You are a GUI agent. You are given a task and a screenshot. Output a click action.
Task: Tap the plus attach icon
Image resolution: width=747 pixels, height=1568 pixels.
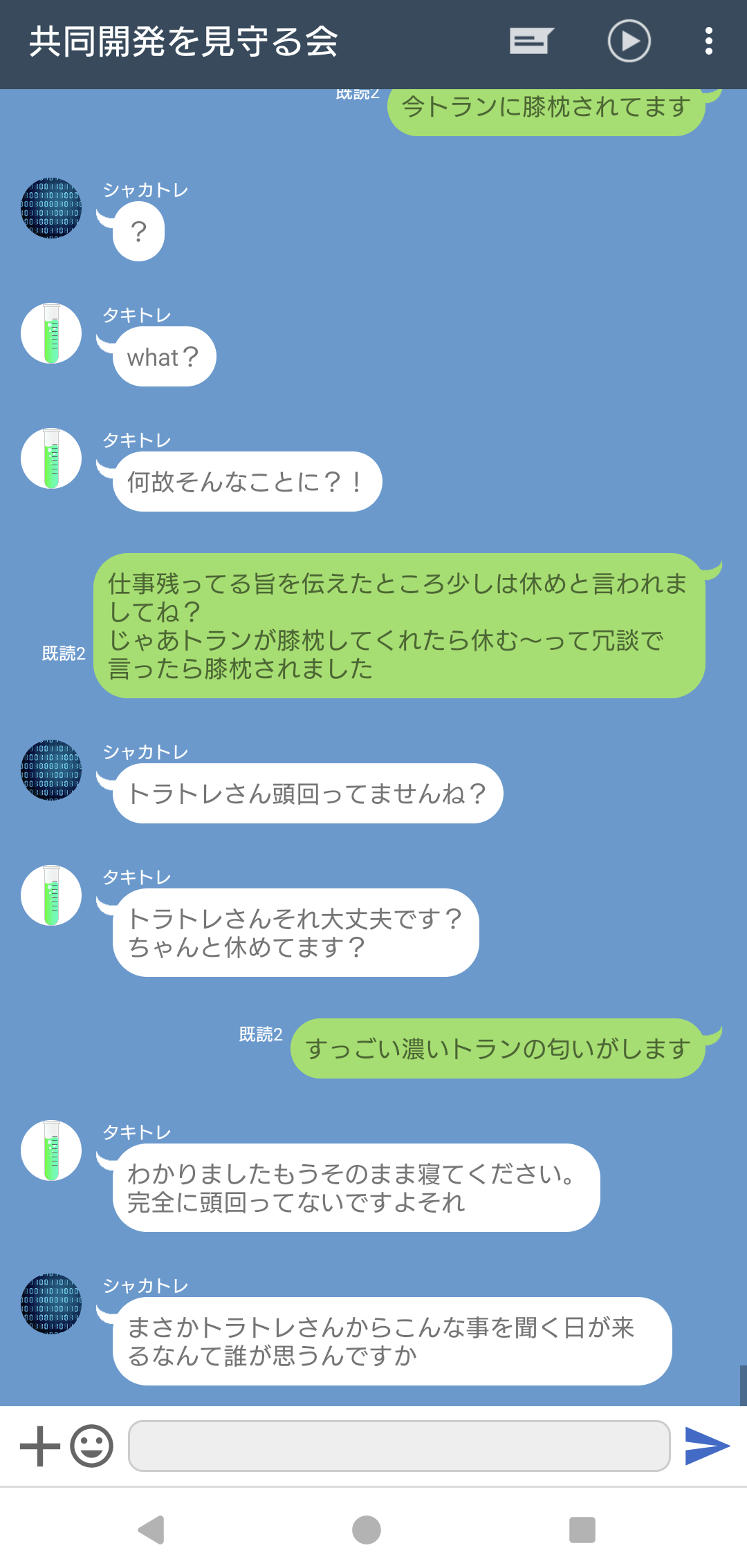point(40,1446)
